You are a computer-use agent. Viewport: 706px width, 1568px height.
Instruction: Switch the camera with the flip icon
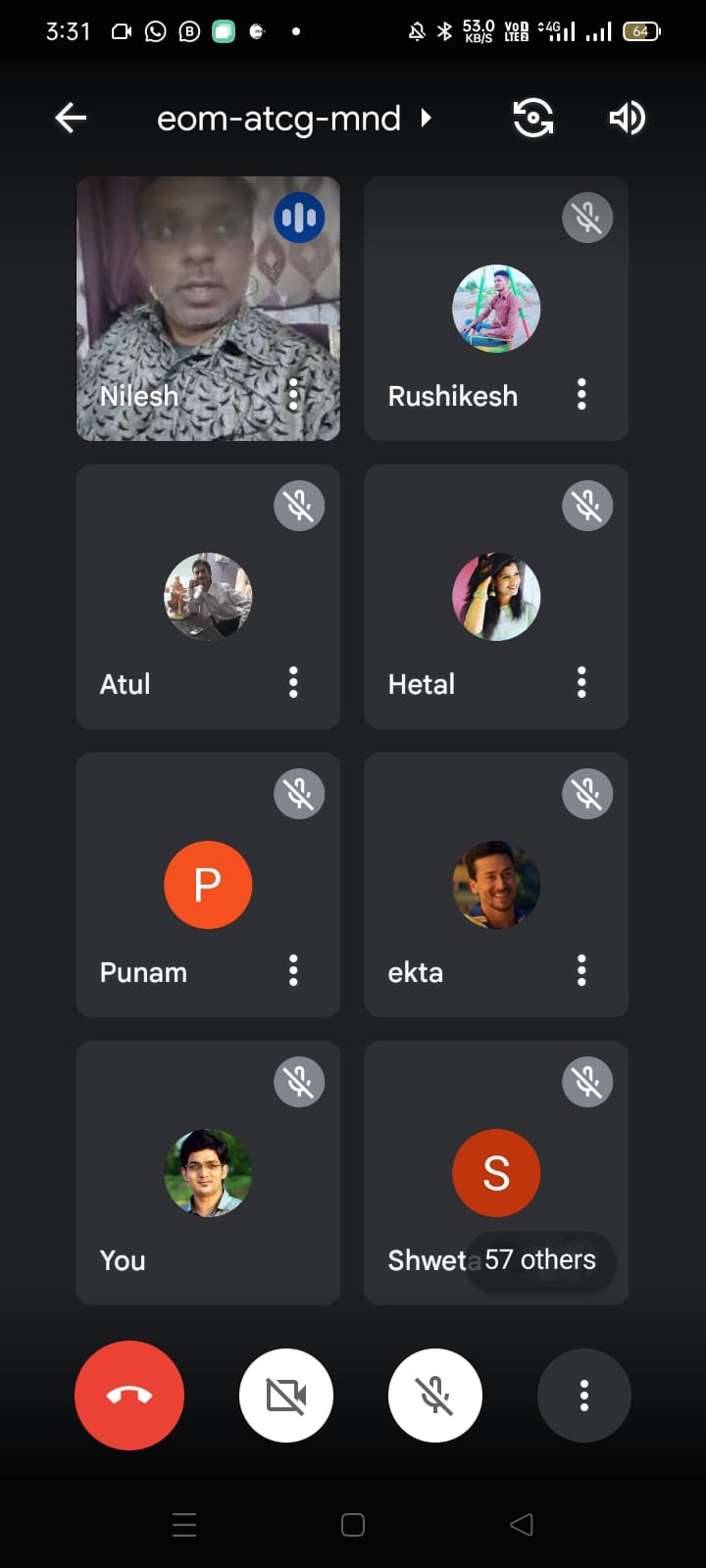pyautogui.click(x=533, y=119)
